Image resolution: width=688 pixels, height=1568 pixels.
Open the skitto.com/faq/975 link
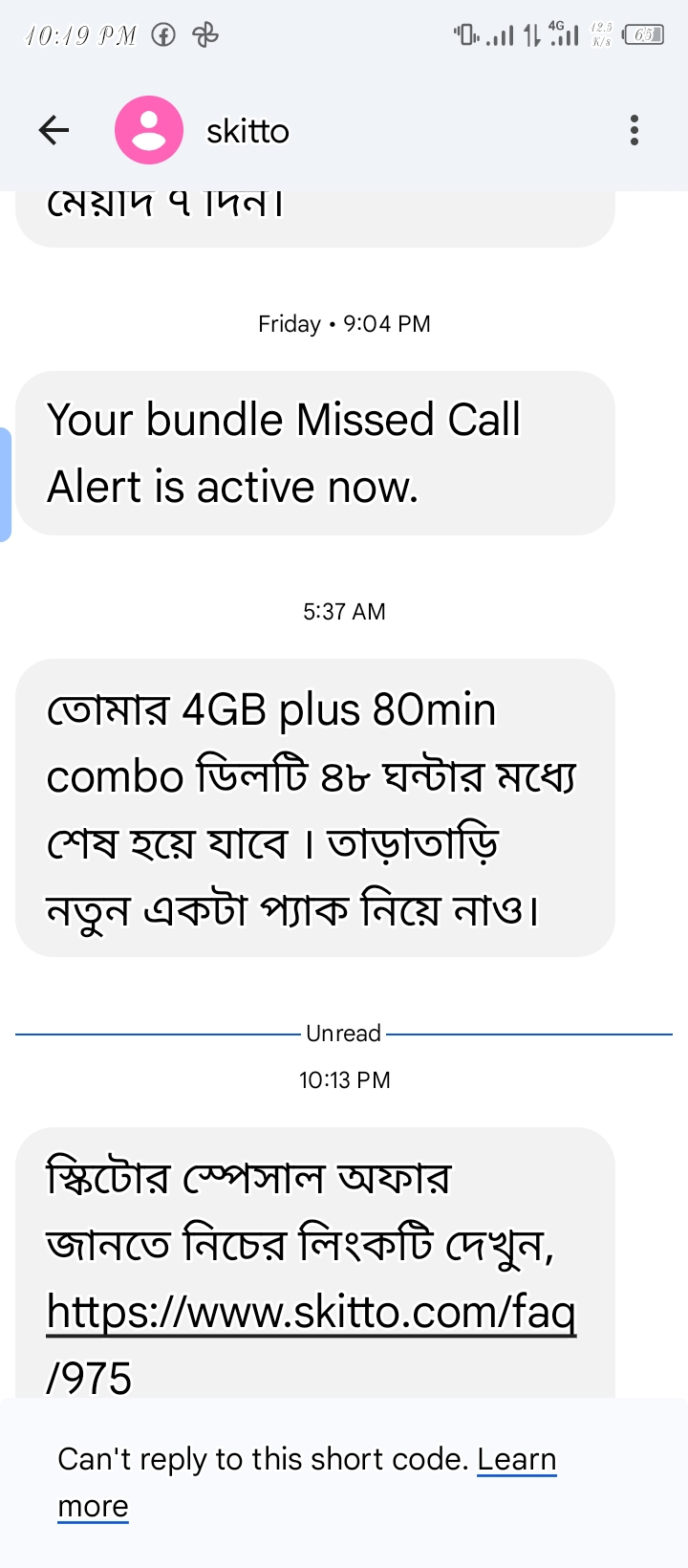[312, 1344]
